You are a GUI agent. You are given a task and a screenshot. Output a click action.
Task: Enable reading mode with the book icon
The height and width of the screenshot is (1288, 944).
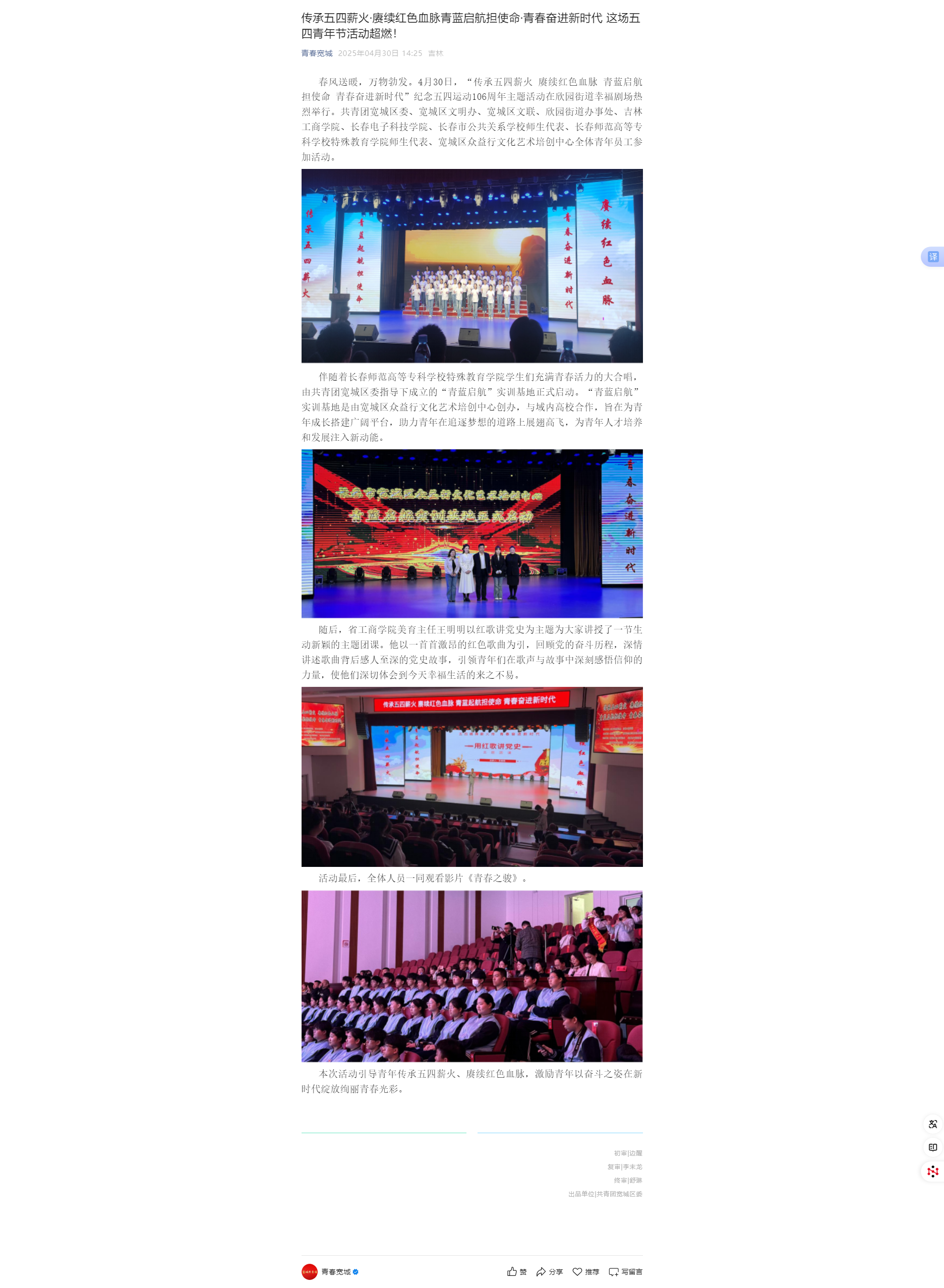coord(932,1147)
